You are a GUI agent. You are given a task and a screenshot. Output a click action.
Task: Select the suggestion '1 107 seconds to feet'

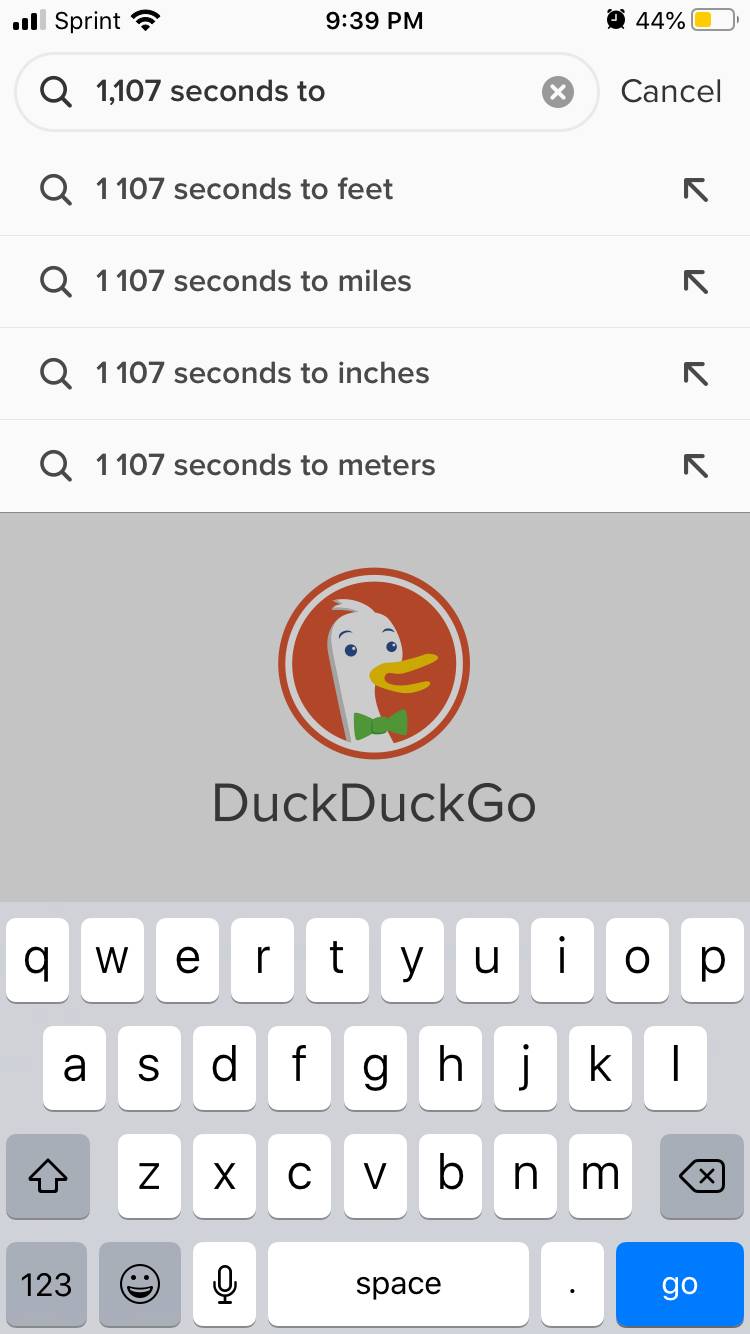(243, 189)
